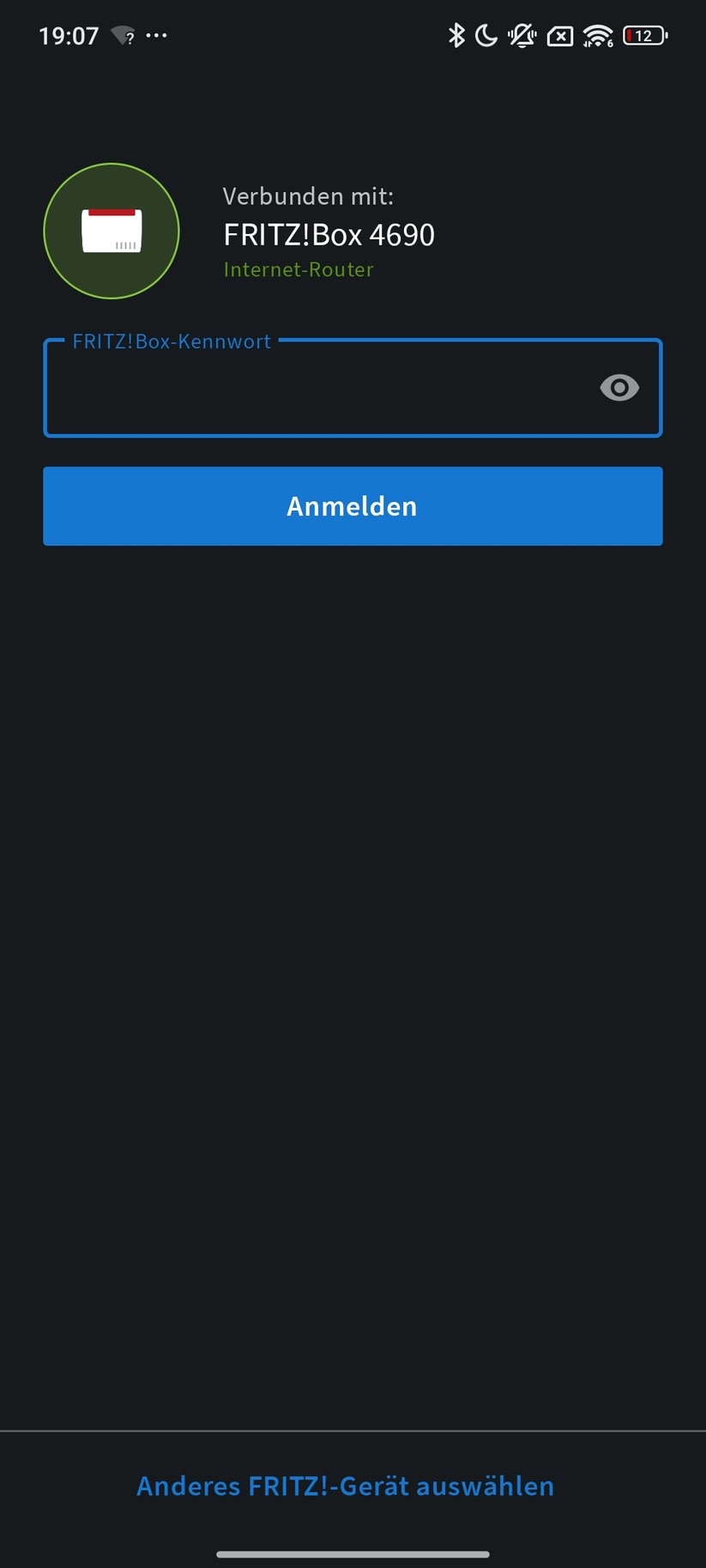
Task: Open Anderes FRITZ!-Gerät auswählen
Action: (345, 1486)
